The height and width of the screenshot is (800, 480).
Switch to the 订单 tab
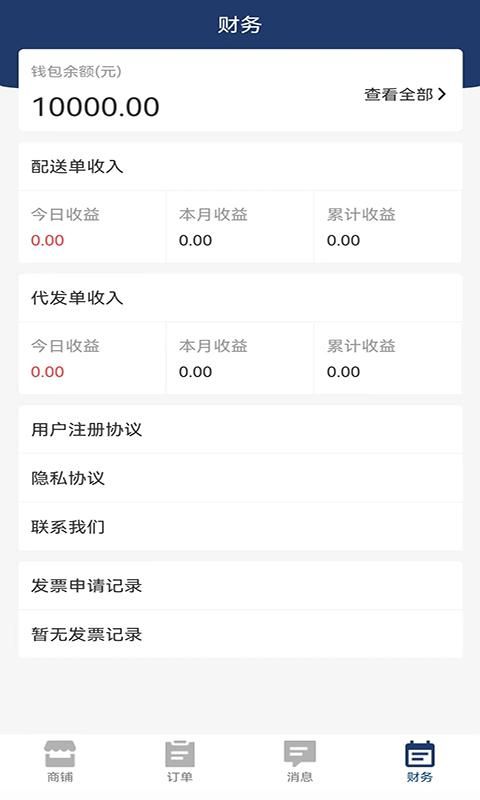click(x=180, y=762)
